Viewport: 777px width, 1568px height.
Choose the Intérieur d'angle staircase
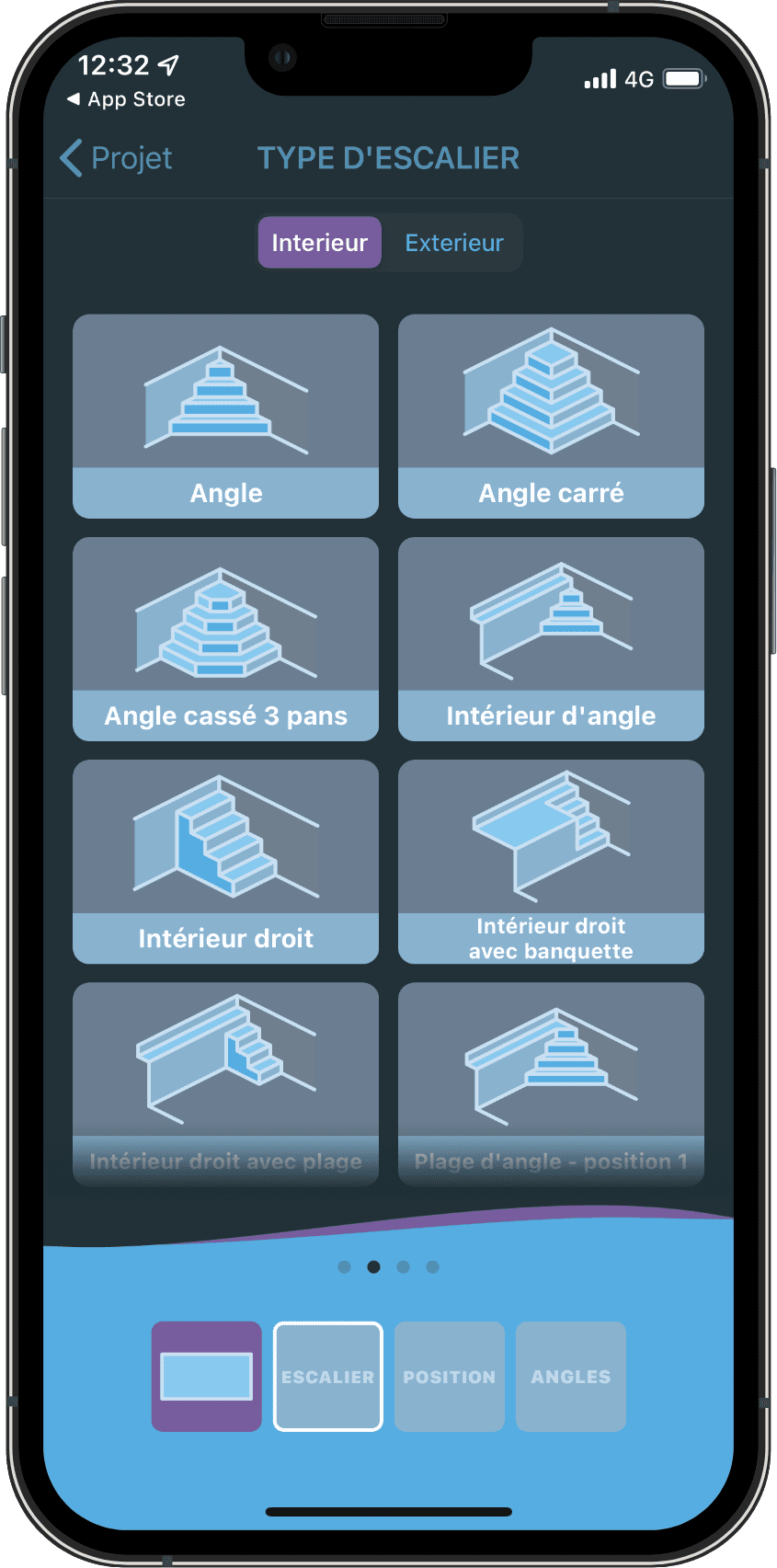[551, 638]
